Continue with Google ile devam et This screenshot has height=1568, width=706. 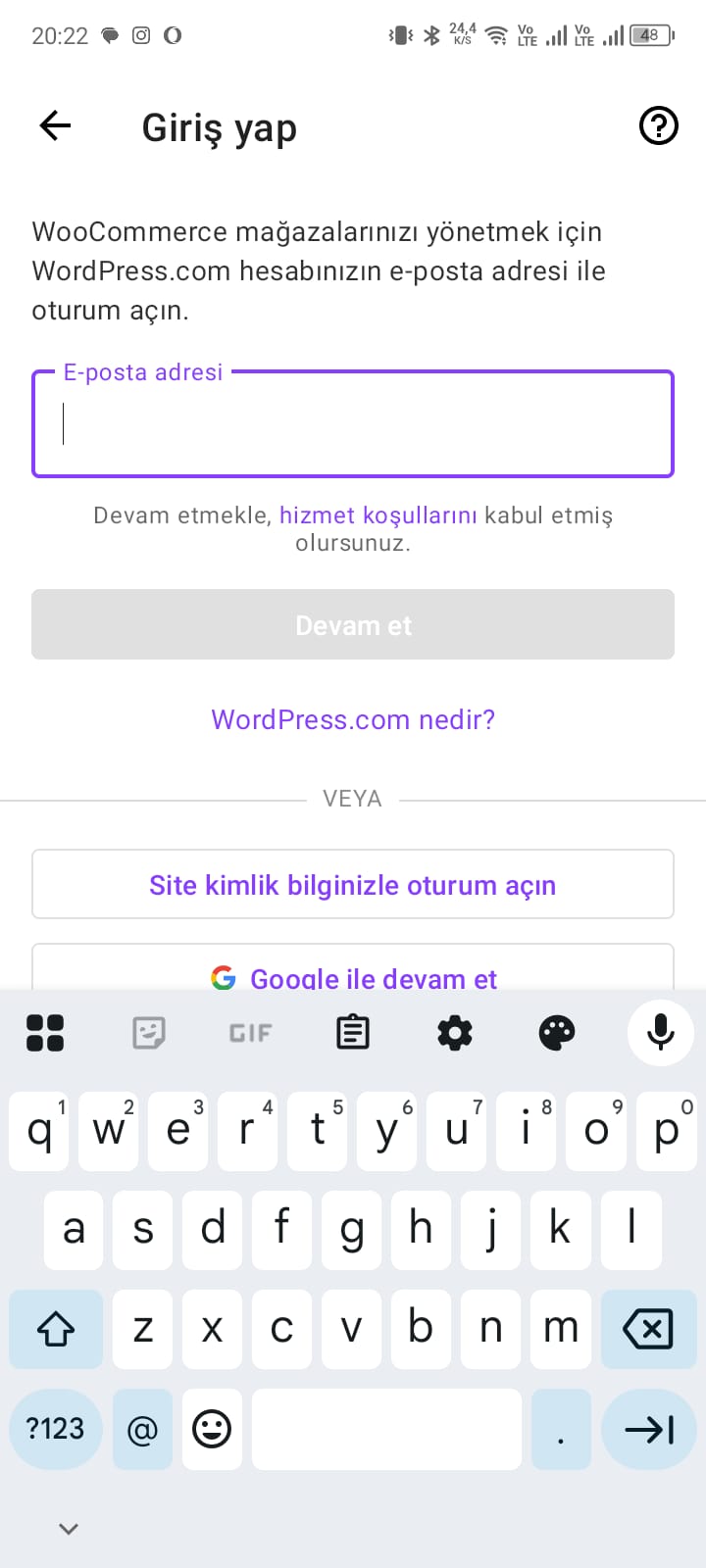tap(352, 978)
